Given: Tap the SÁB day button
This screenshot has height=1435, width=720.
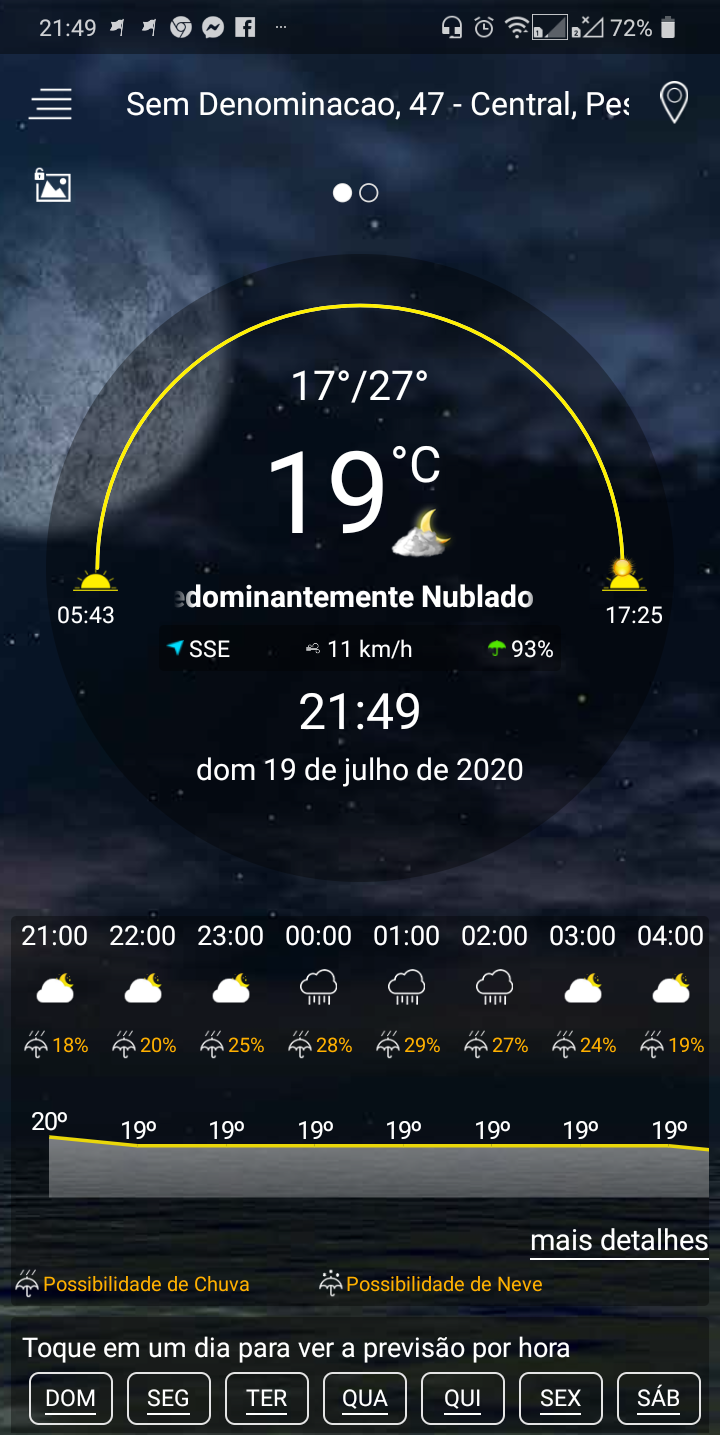Looking at the screenshot, I should coord(659,1398).
